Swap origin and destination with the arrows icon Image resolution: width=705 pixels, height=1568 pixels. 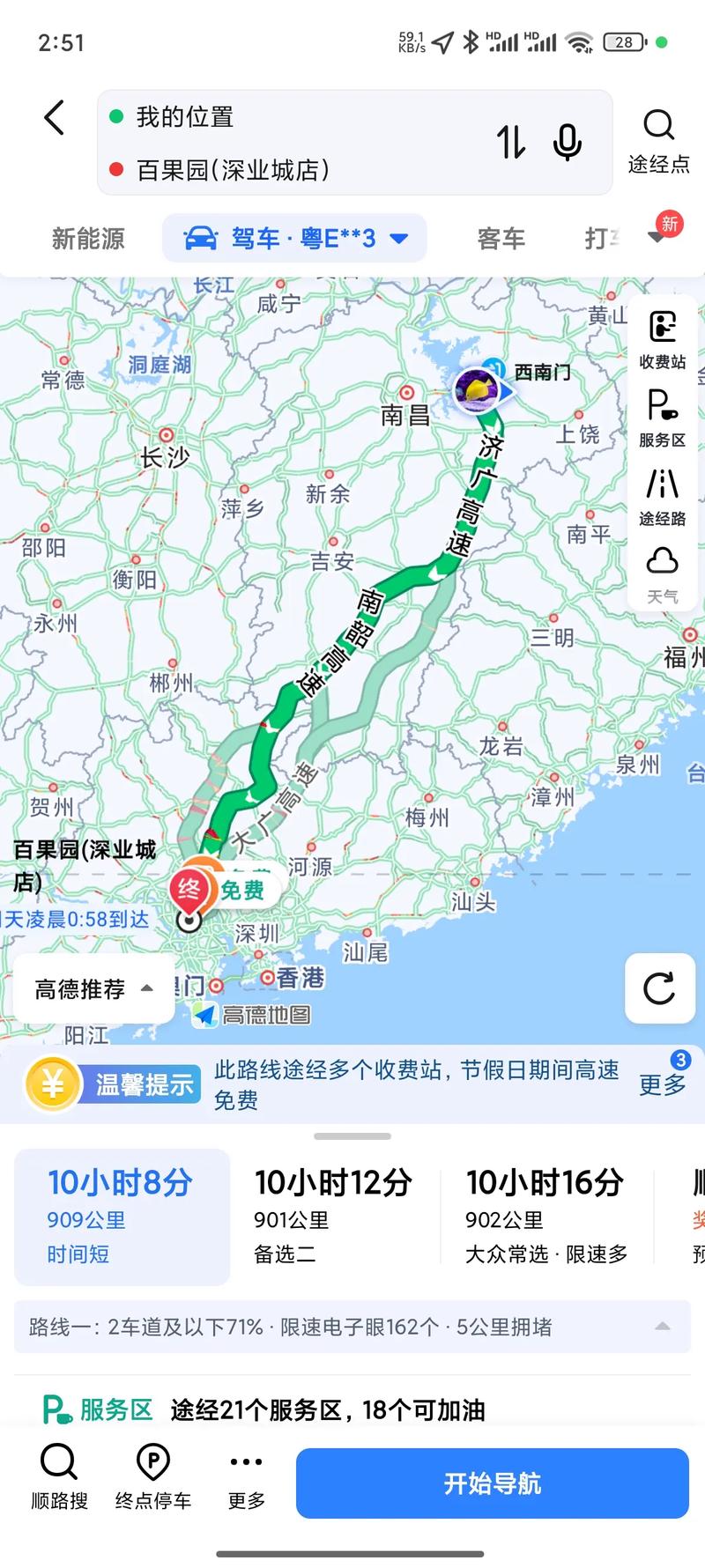pos(509,141)
